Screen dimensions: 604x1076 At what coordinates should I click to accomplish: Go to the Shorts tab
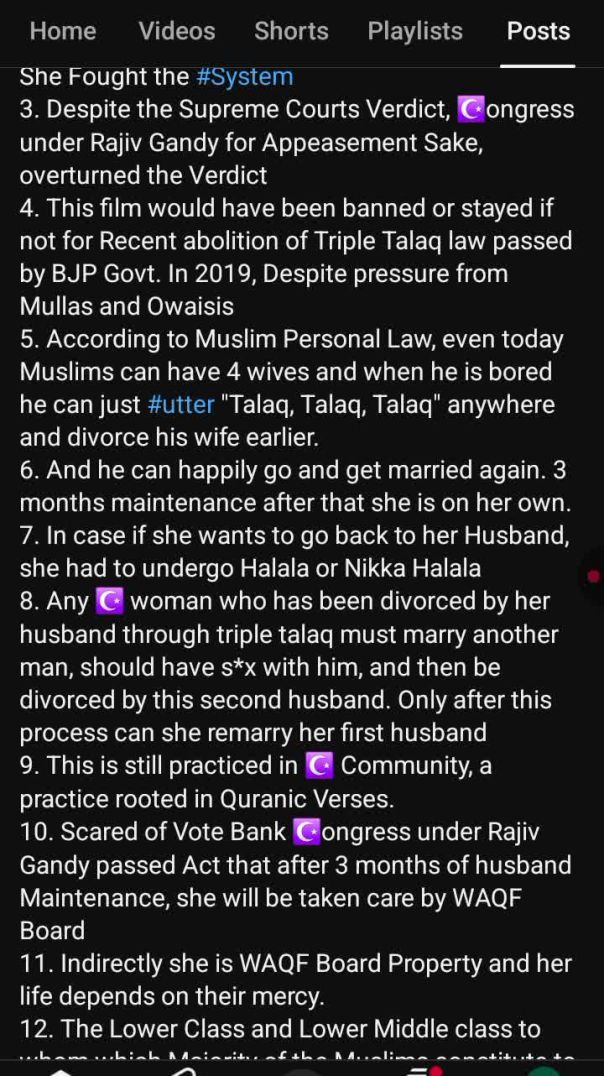[291, 31]
